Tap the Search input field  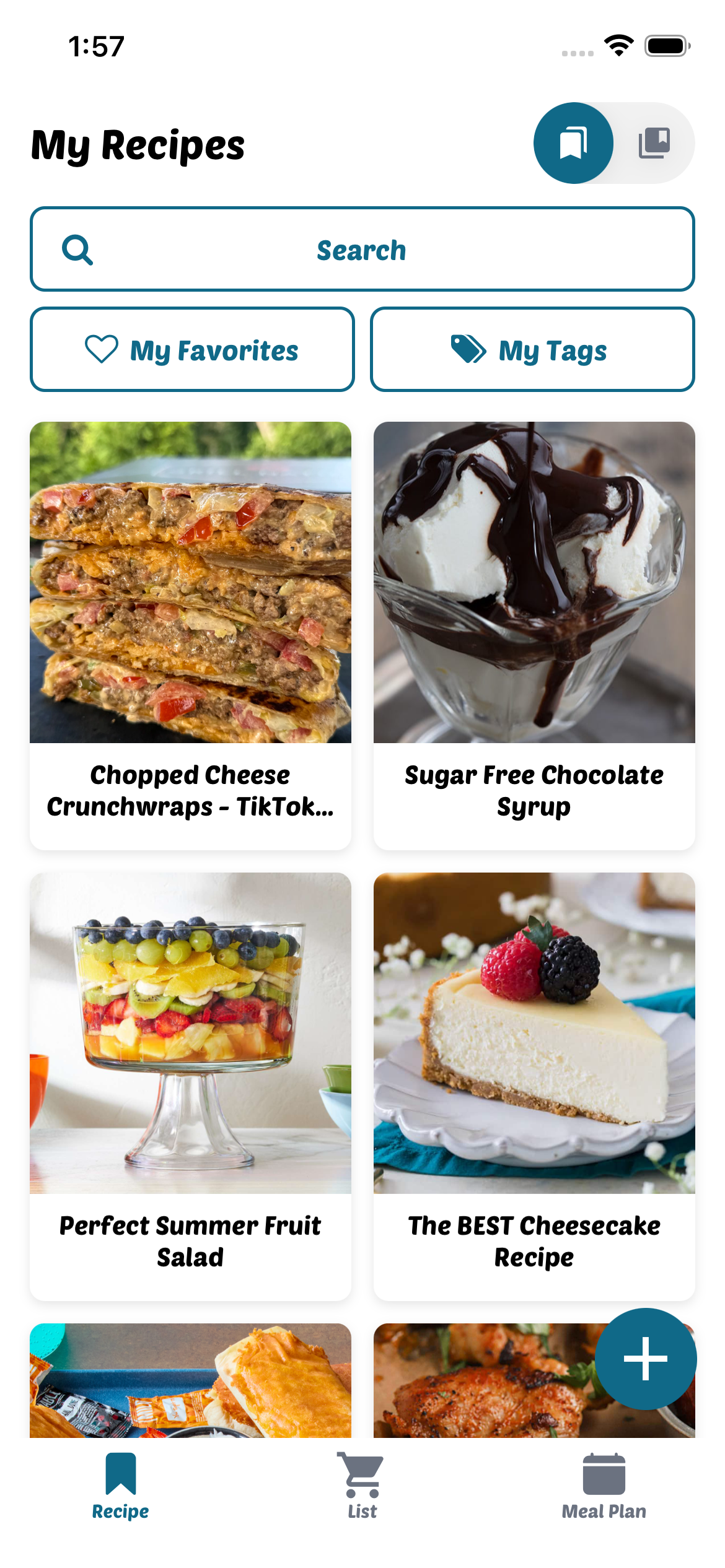pos(362,250)
